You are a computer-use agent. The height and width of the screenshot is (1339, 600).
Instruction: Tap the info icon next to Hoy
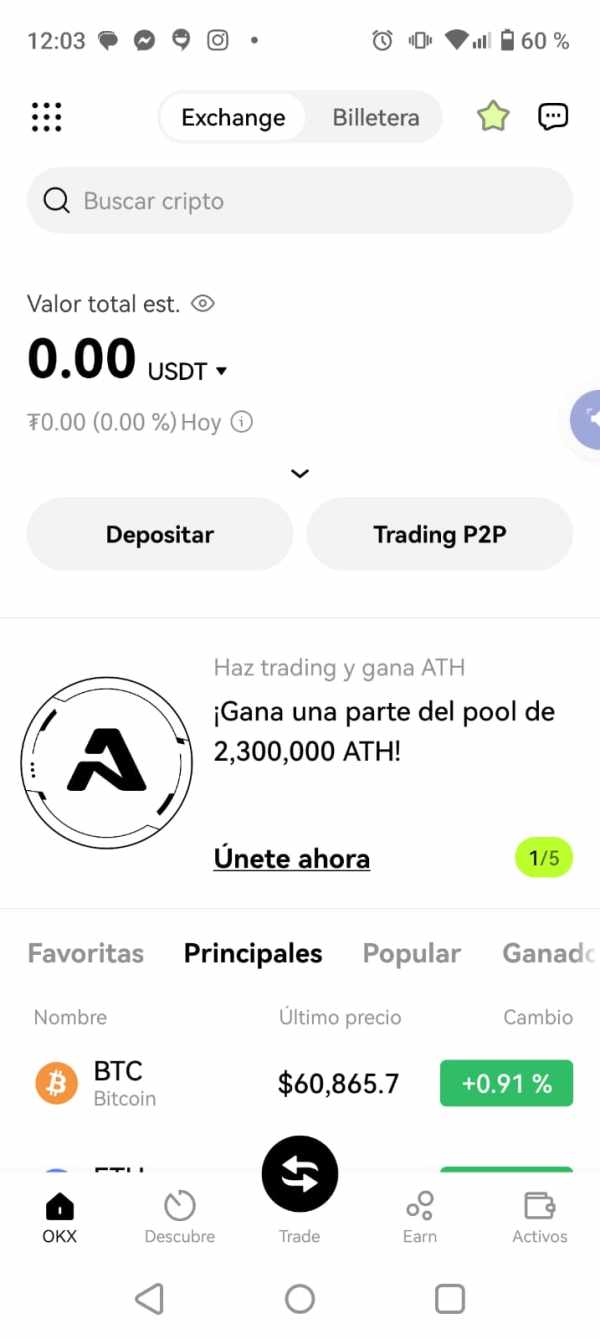(241, 422)
